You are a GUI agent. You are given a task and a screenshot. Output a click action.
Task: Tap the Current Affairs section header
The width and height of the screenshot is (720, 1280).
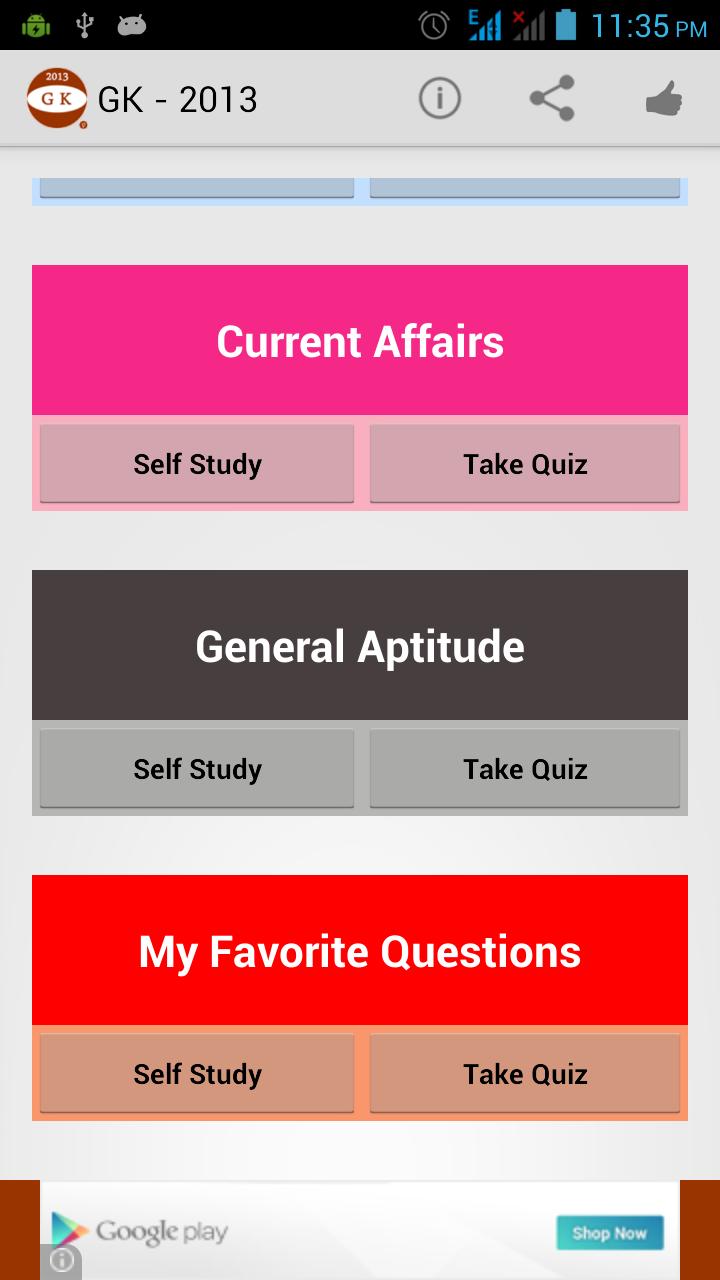360,339
